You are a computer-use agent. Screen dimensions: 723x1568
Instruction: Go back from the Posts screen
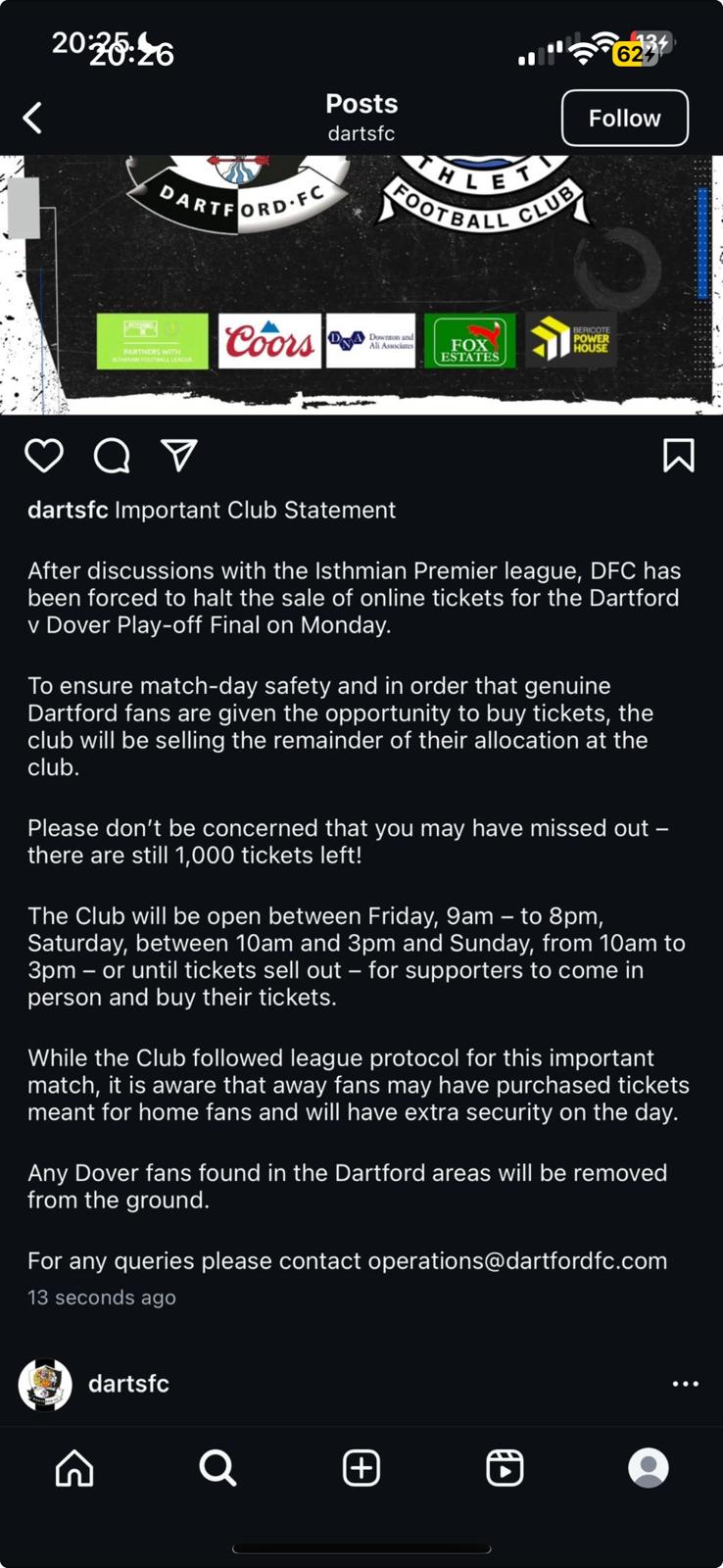point(33,119)
